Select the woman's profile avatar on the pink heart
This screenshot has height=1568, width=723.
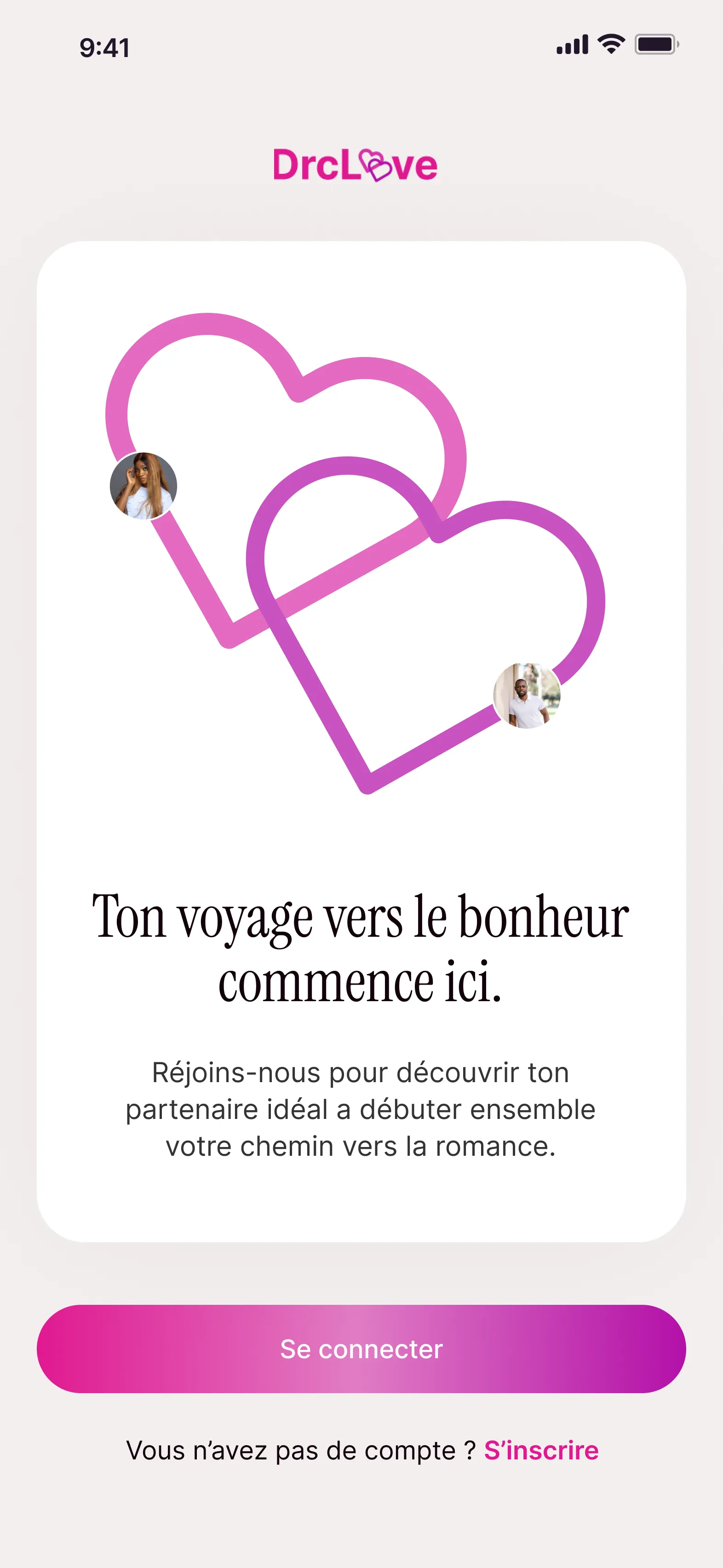[x=143, y=487]
